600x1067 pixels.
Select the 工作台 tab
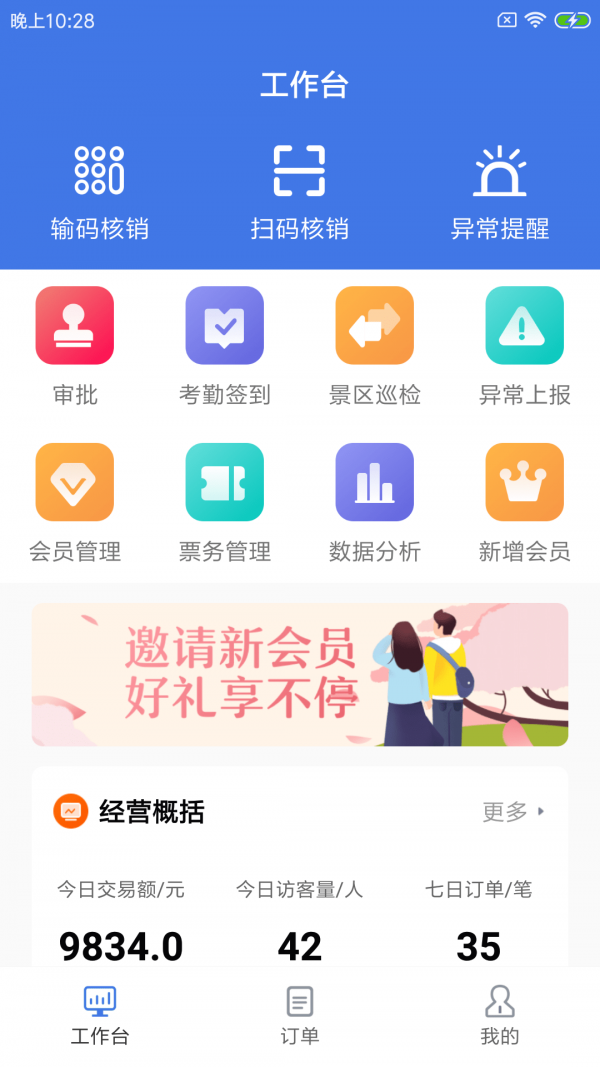pyautogui.click(x=100, y=1016)
